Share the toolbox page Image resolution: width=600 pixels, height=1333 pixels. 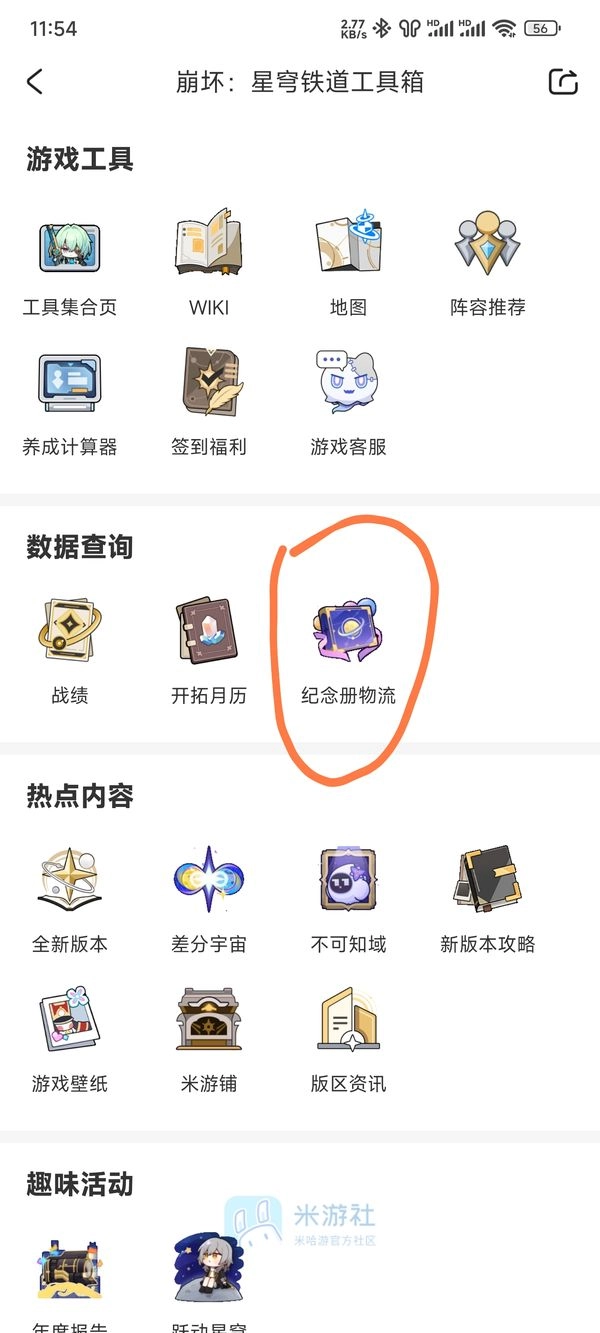(564, 82)
